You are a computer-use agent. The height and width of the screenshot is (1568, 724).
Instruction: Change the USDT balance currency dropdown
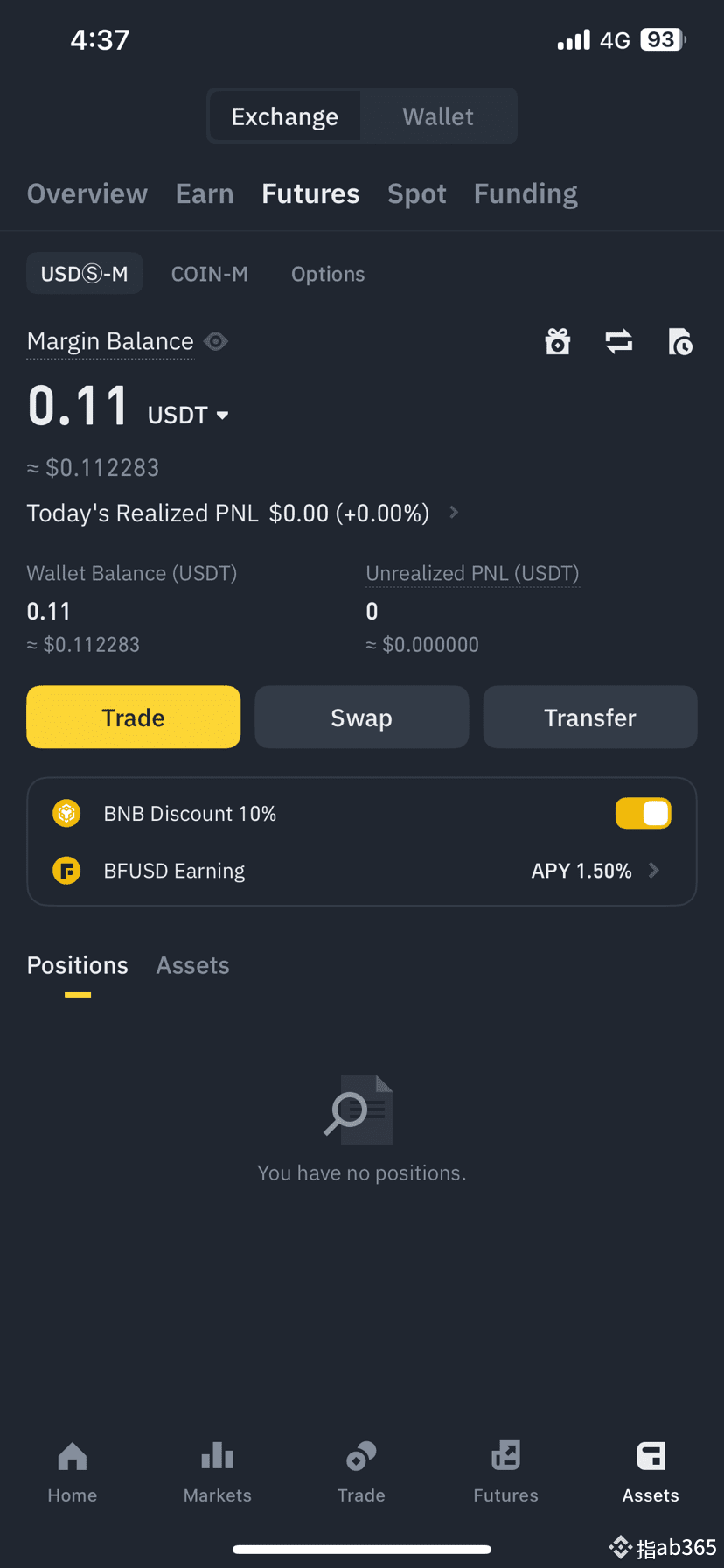[x=188, y=415]
